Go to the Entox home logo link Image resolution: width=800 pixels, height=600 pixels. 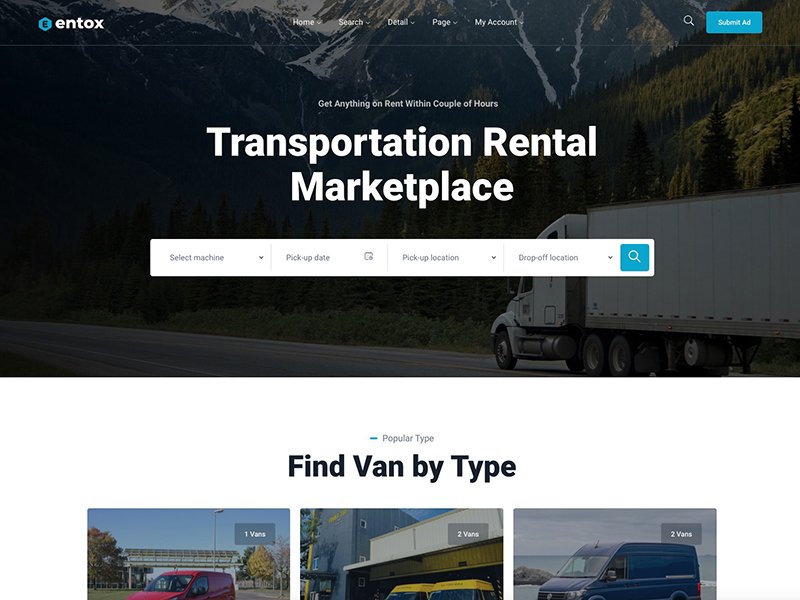coord(71,23)
